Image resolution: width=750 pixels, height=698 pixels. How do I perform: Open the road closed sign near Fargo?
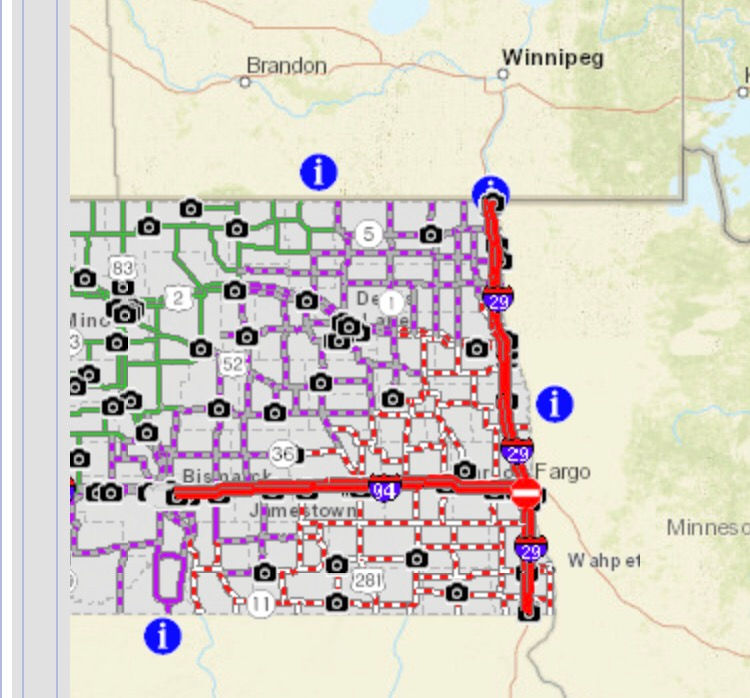pyautogui.click(x=526, y=492)
